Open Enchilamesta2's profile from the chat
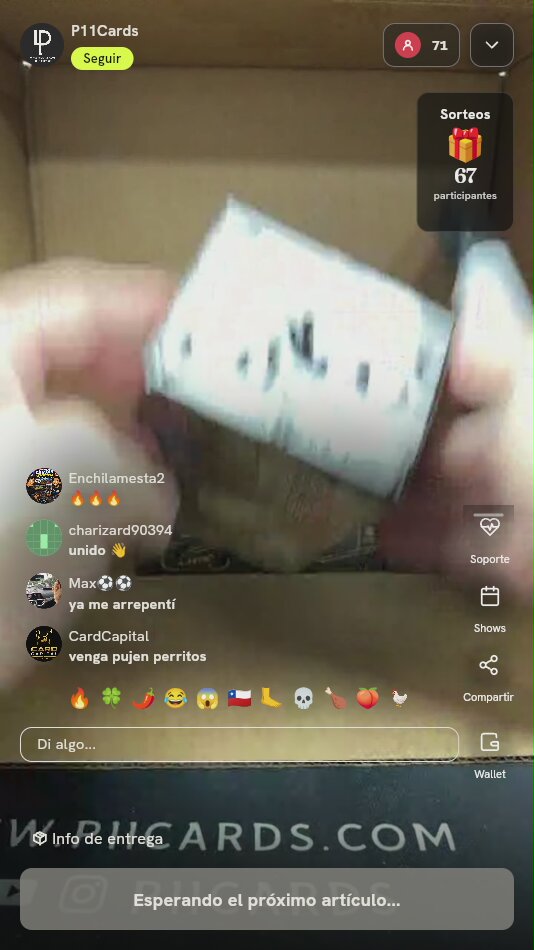534x950 pixels. pyautogui.click(x=44, y=485)
